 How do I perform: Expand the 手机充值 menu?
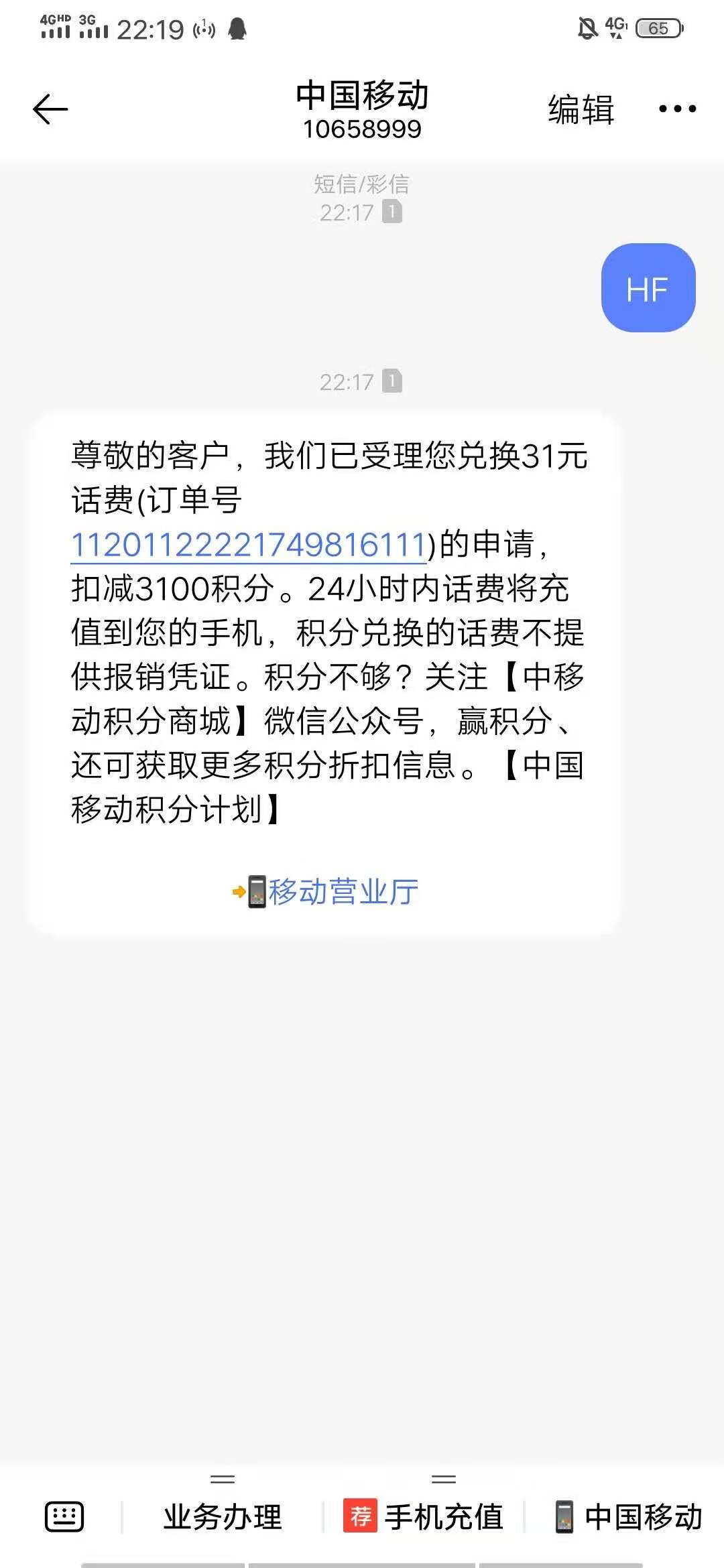tap(424, 1516)
